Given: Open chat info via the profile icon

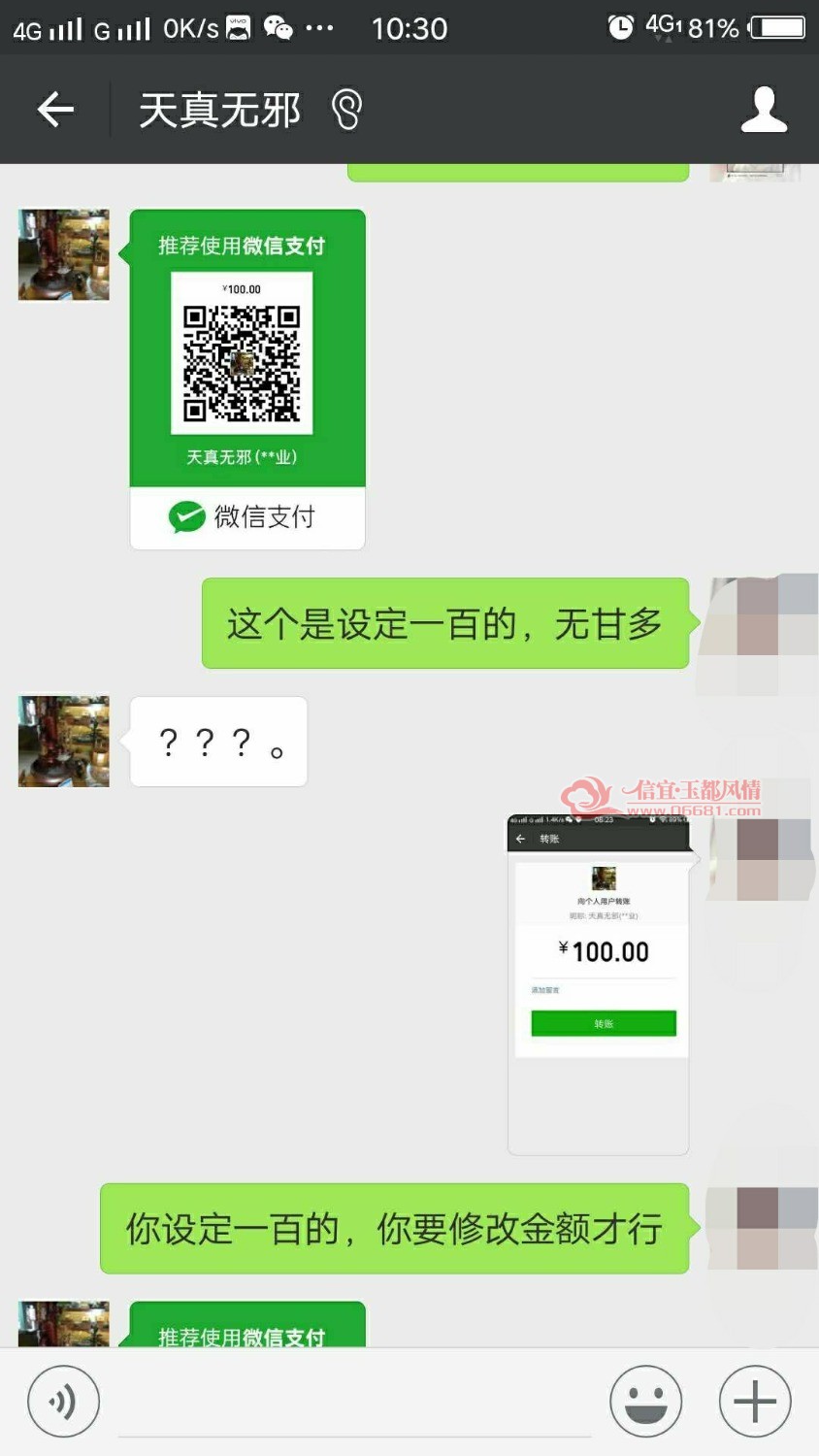Looking at the screenshot, I should [x=764, y=109].
